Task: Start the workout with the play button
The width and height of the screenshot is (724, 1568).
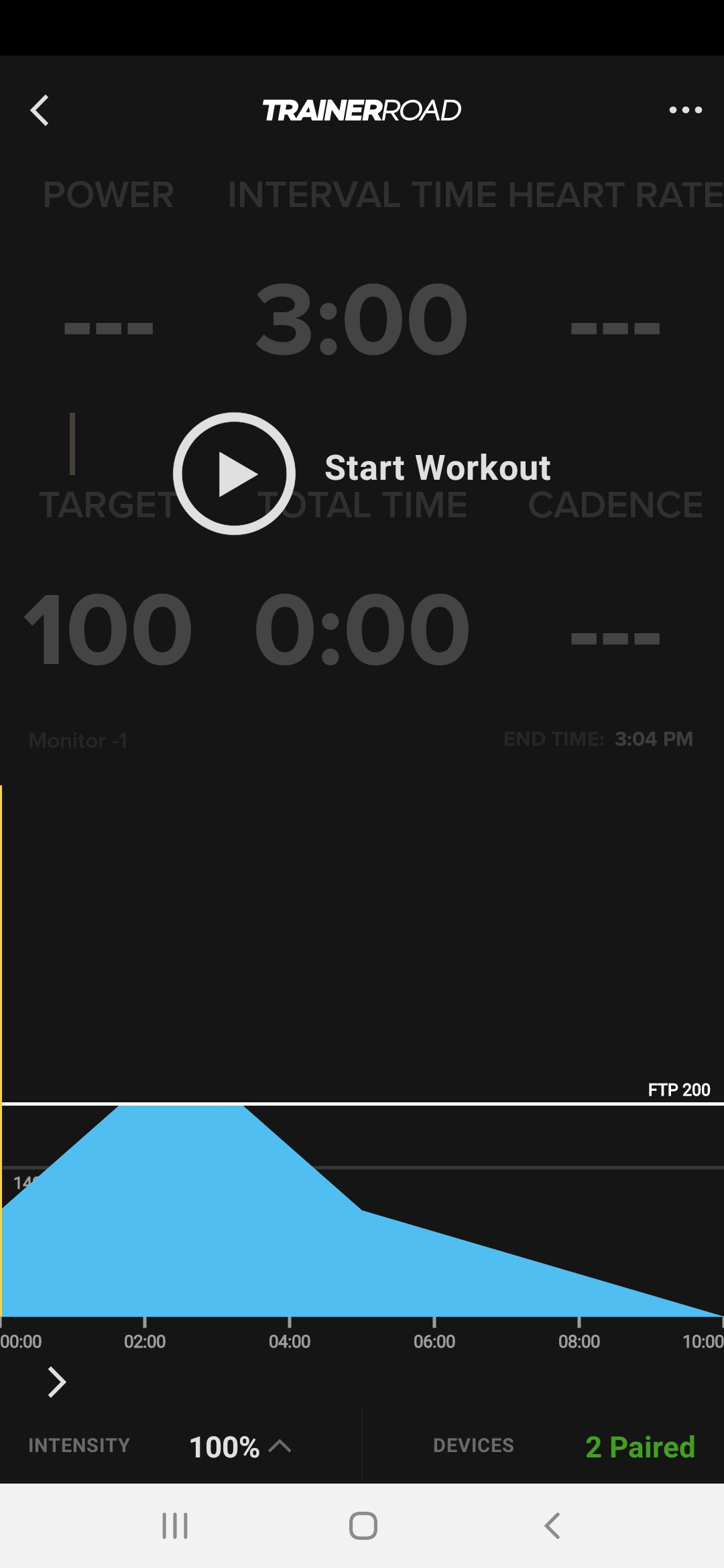Action: (234, 474)
